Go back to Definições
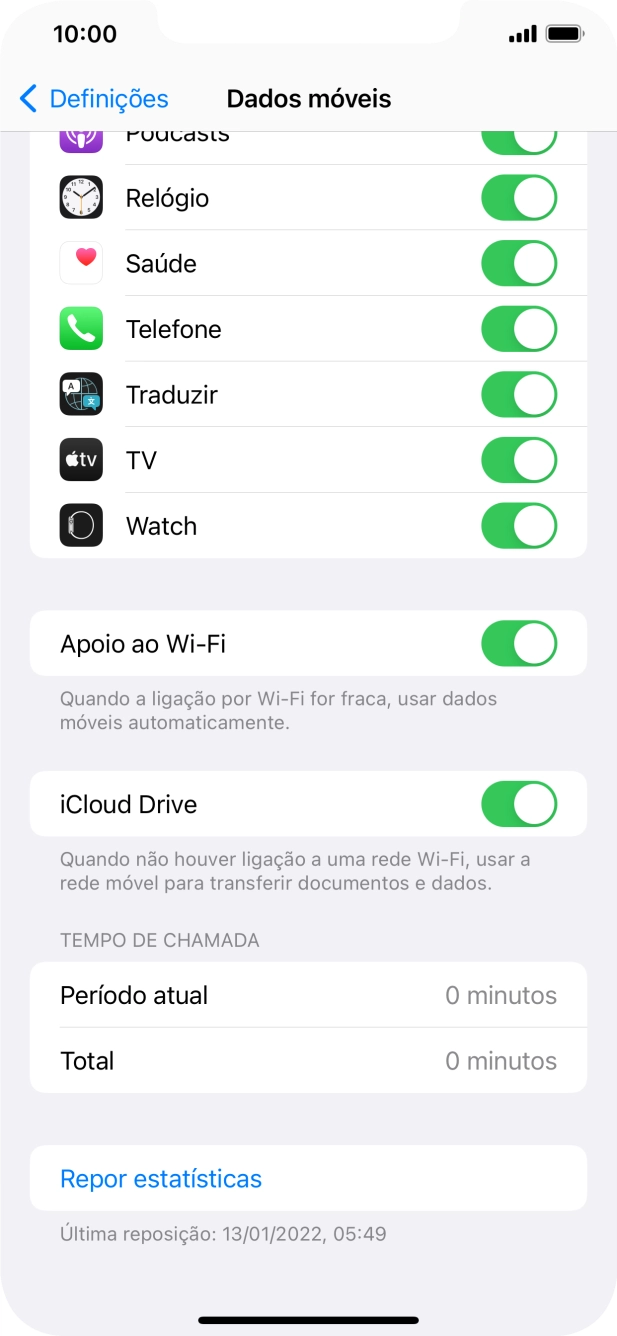The width and height of the screenshot is (617, 1336). click(94, 99)
